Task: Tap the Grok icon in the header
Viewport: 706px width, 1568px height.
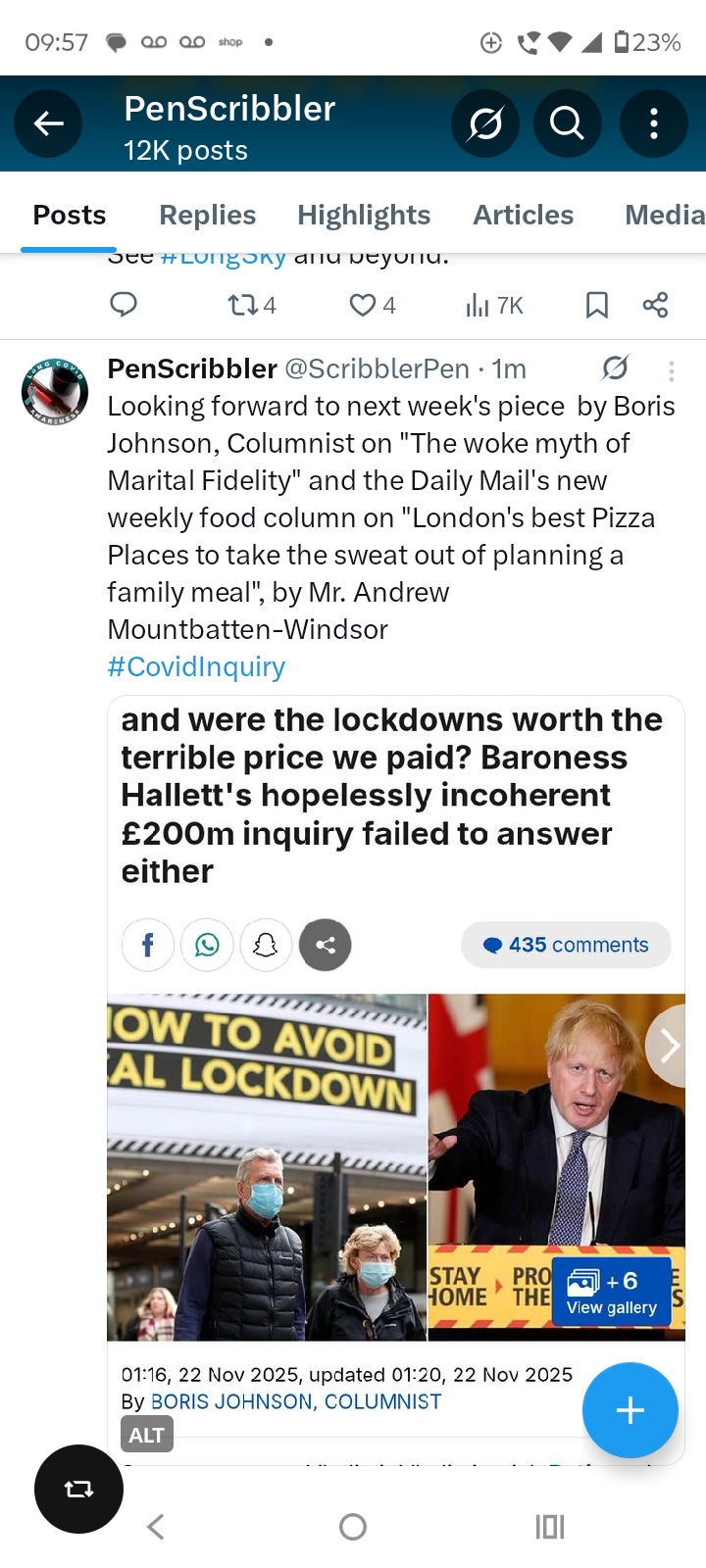Action: [x=484, y=123]
